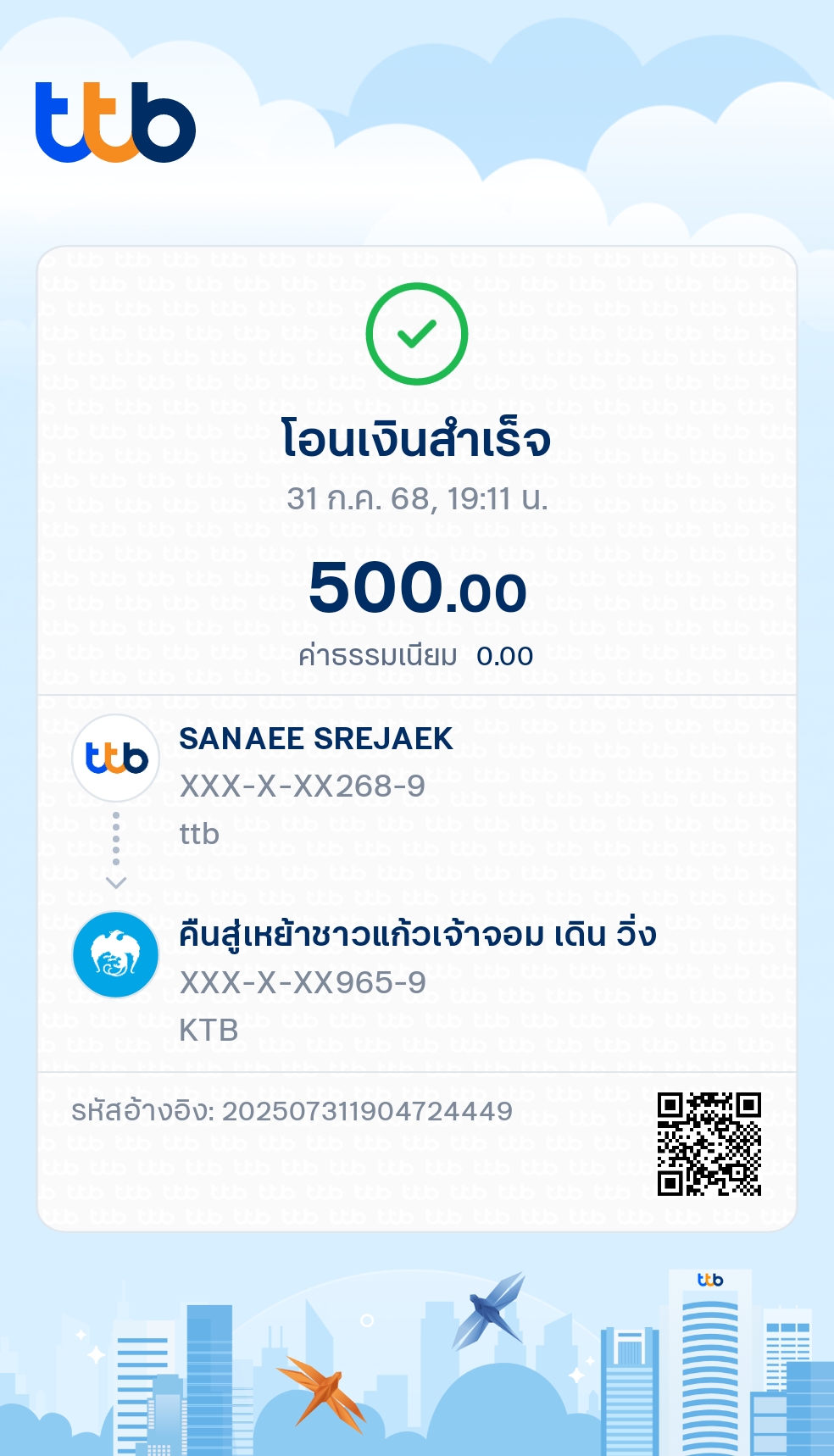The height and width of the screenshot is (1456, 834).
Task: Click the date 31 ก.ค. 68, 19:11 น.
Action: point(417,500)
